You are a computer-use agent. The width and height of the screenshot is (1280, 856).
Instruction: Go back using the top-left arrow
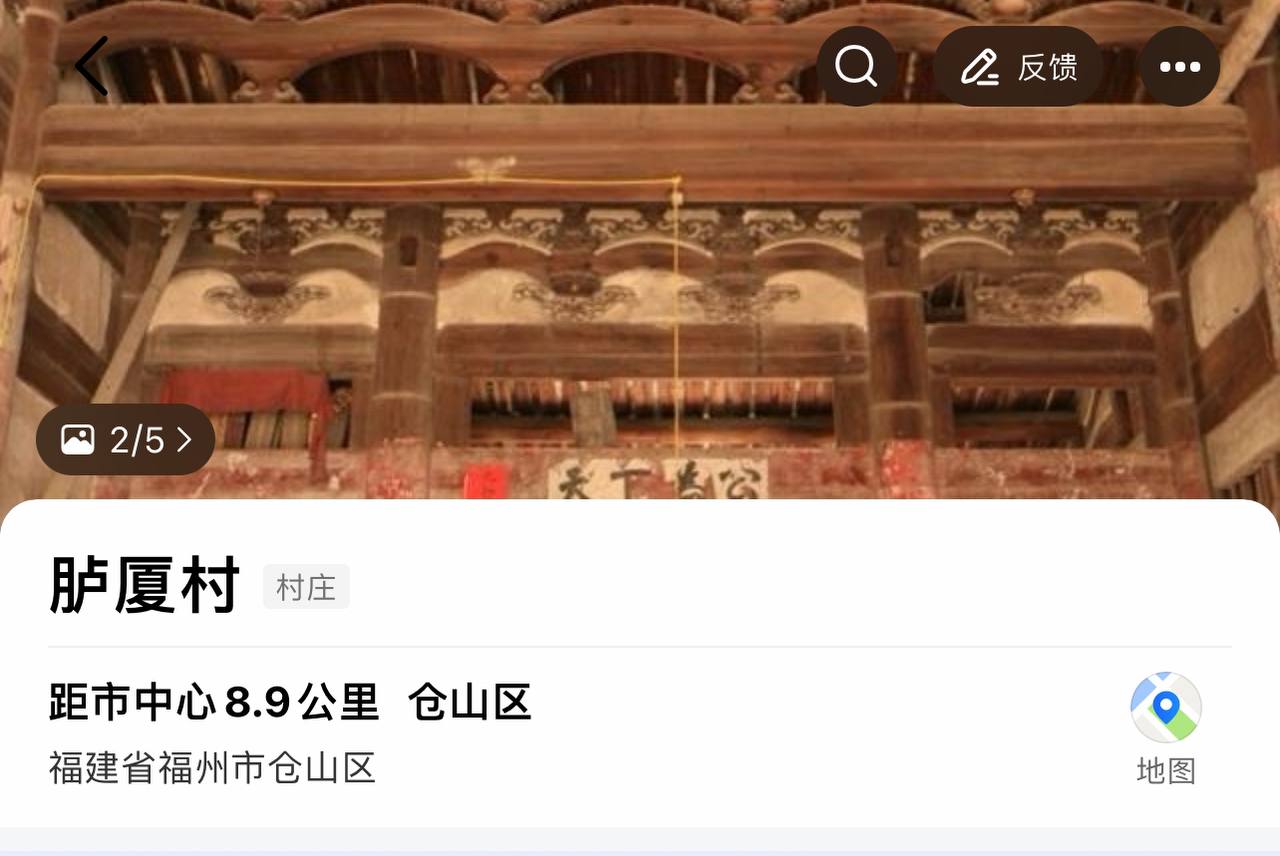click(x=92, y=66)
